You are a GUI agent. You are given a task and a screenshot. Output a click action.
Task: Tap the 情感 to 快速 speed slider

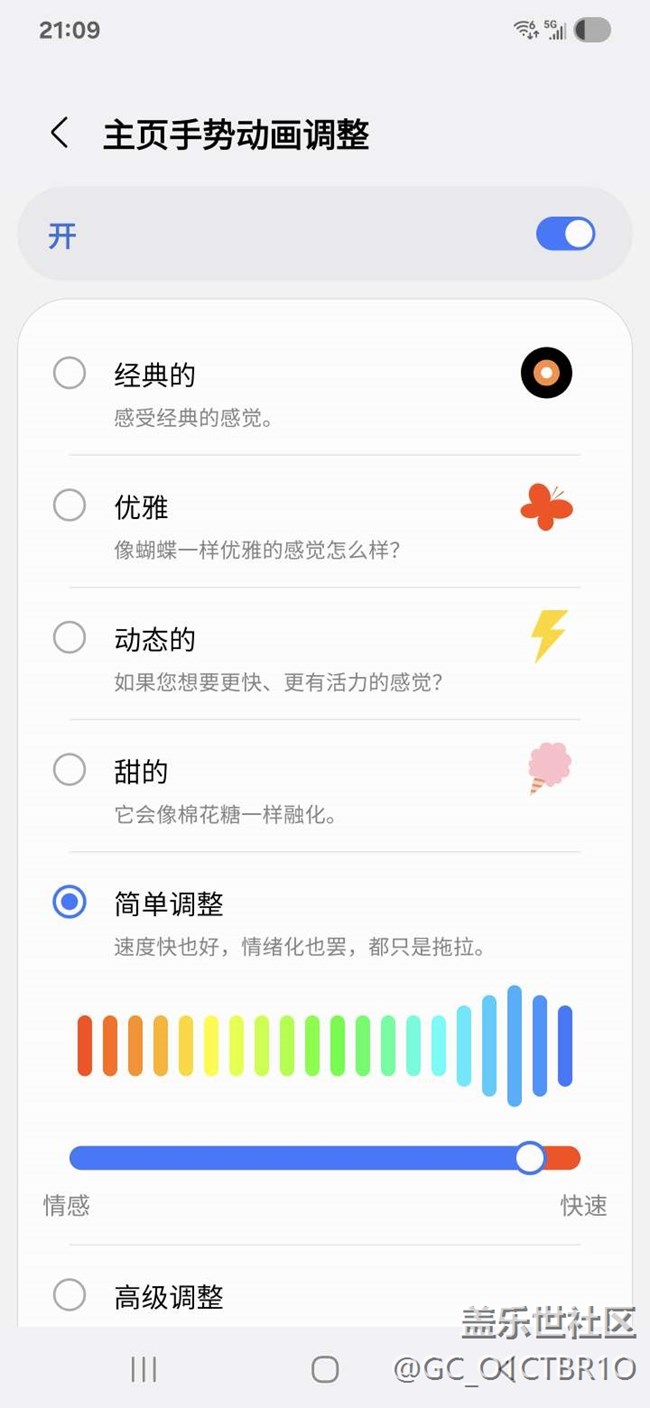point(325,1158)
